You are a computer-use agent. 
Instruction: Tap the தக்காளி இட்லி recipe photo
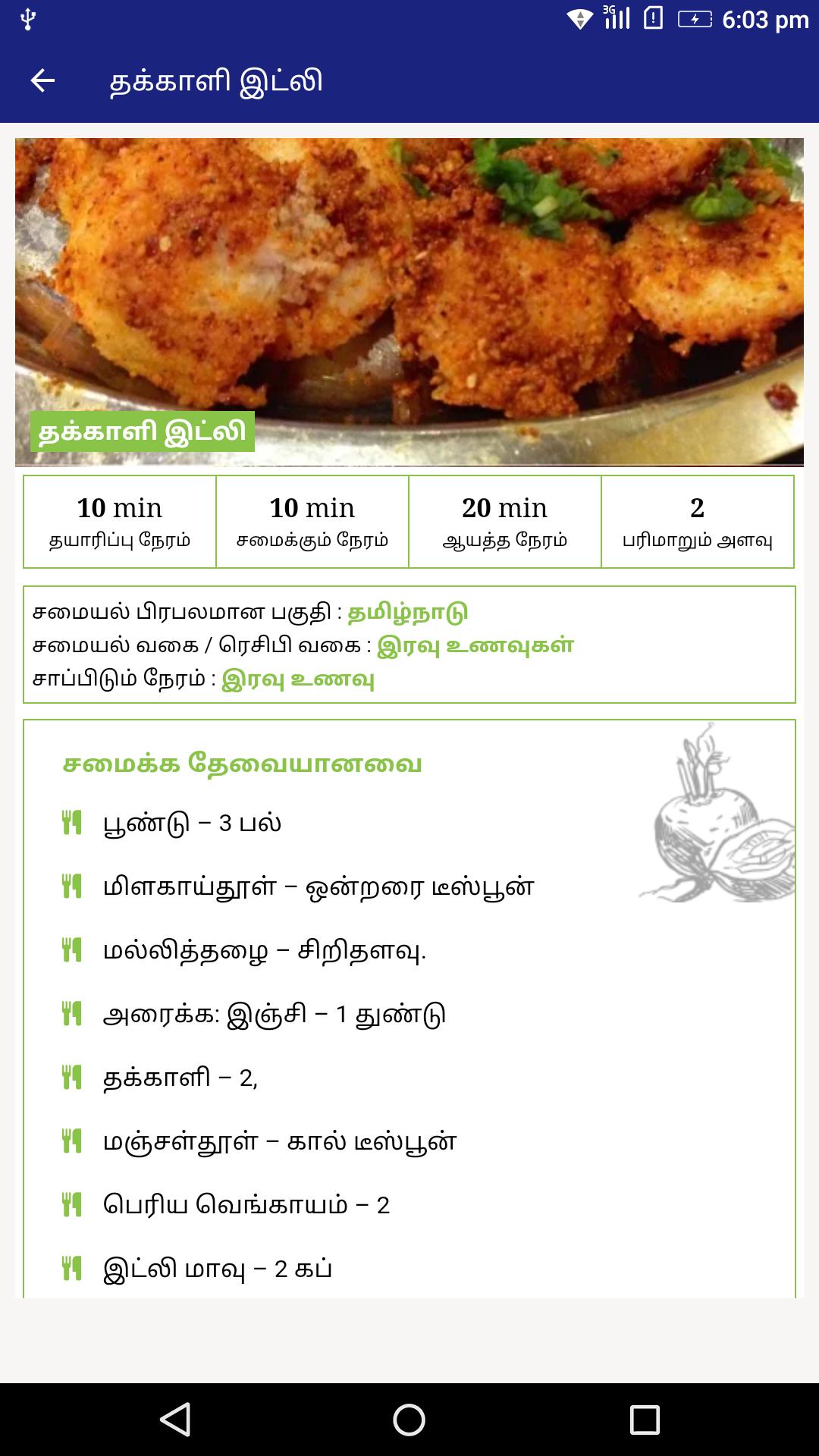[409, 300]
